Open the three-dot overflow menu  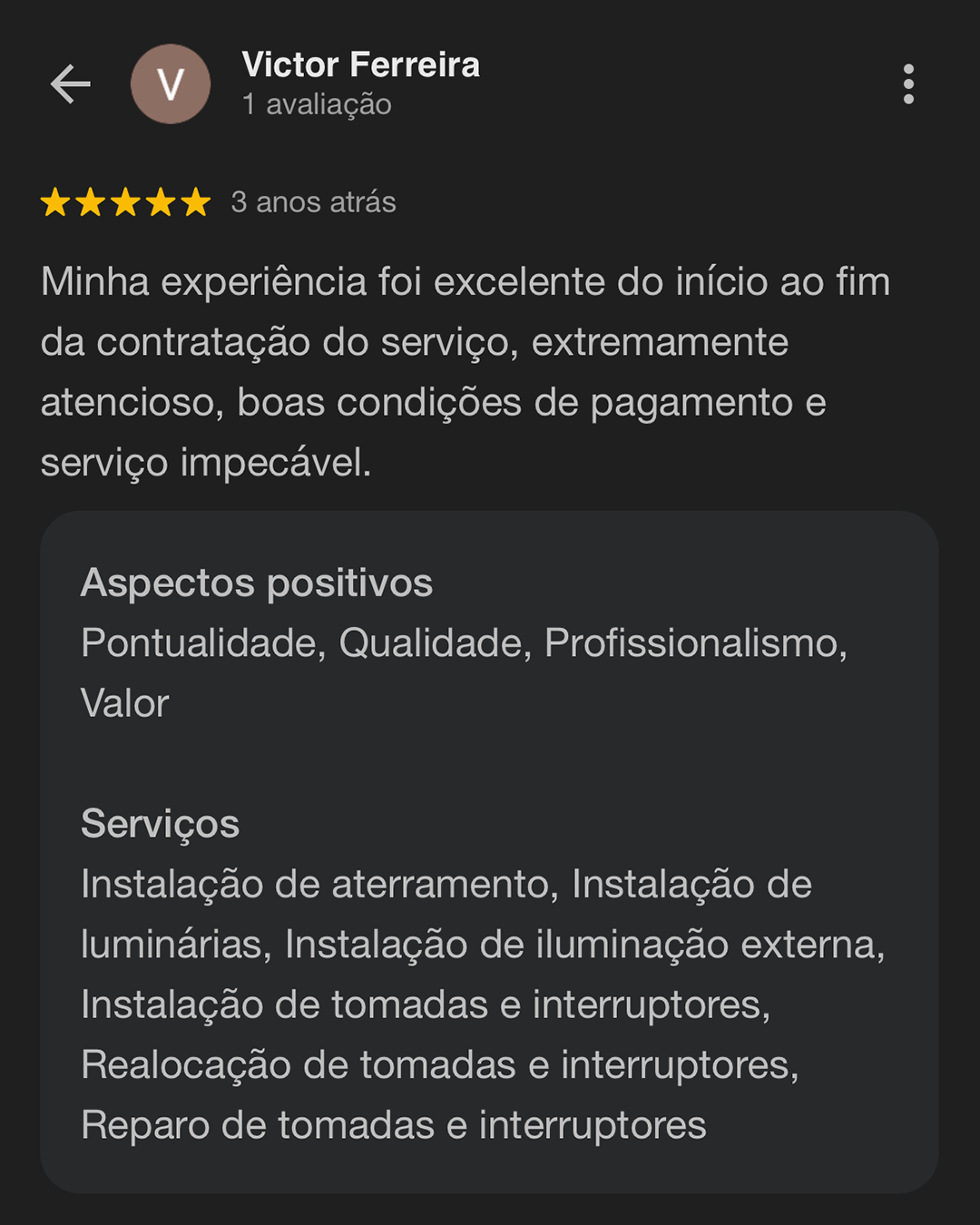click(x=908, y=84)
